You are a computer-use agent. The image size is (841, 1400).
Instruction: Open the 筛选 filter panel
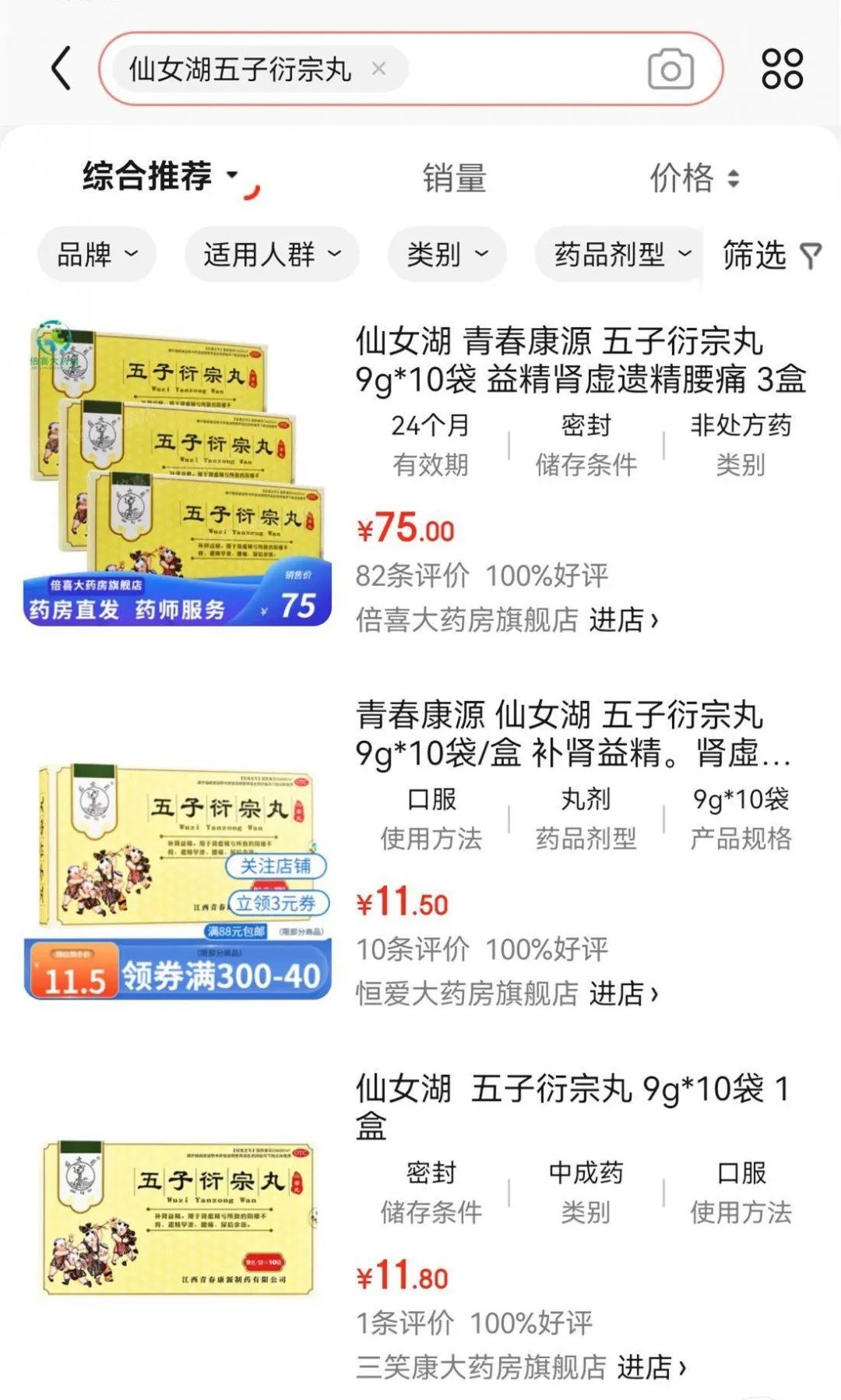point(771,255)
